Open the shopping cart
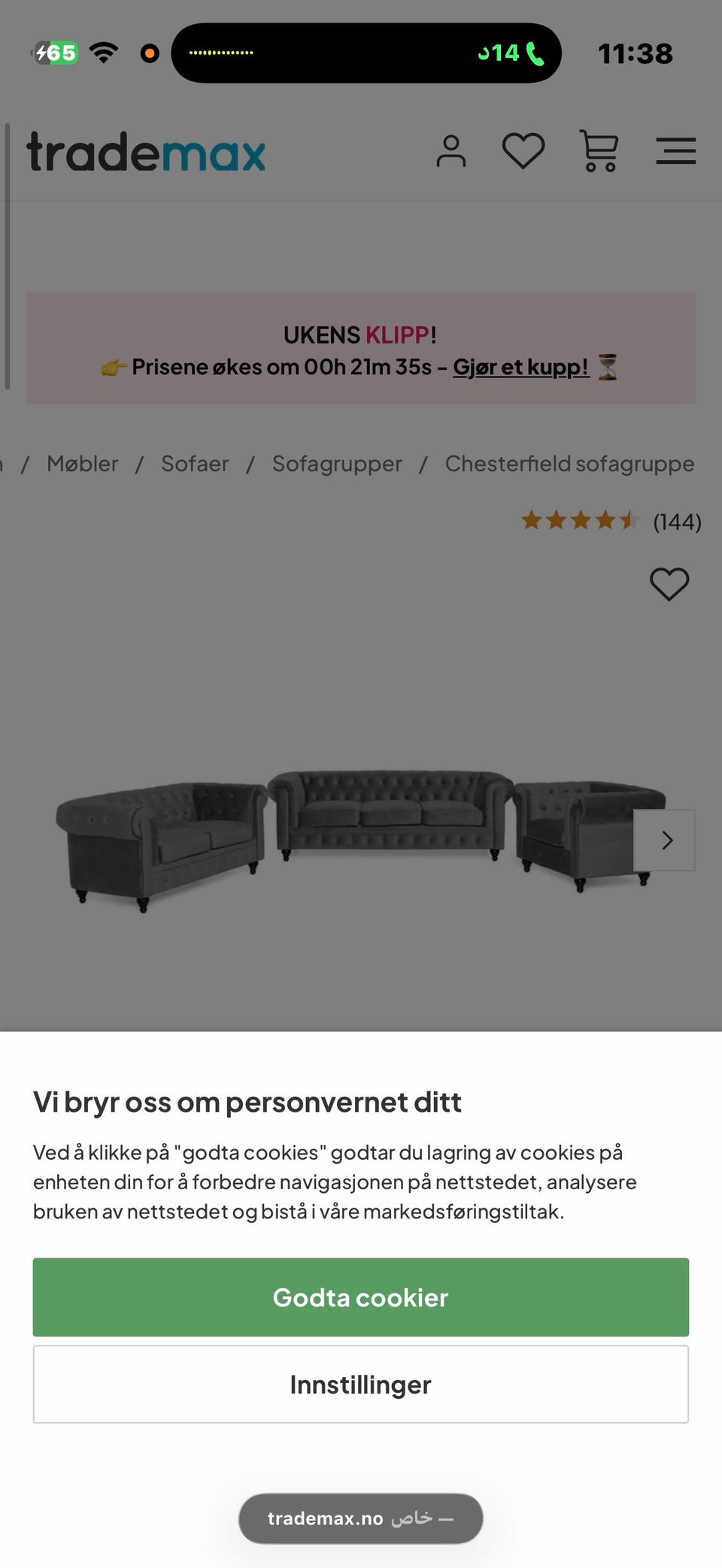Screen dimensions: 722x1568 (x=599, y=151)
